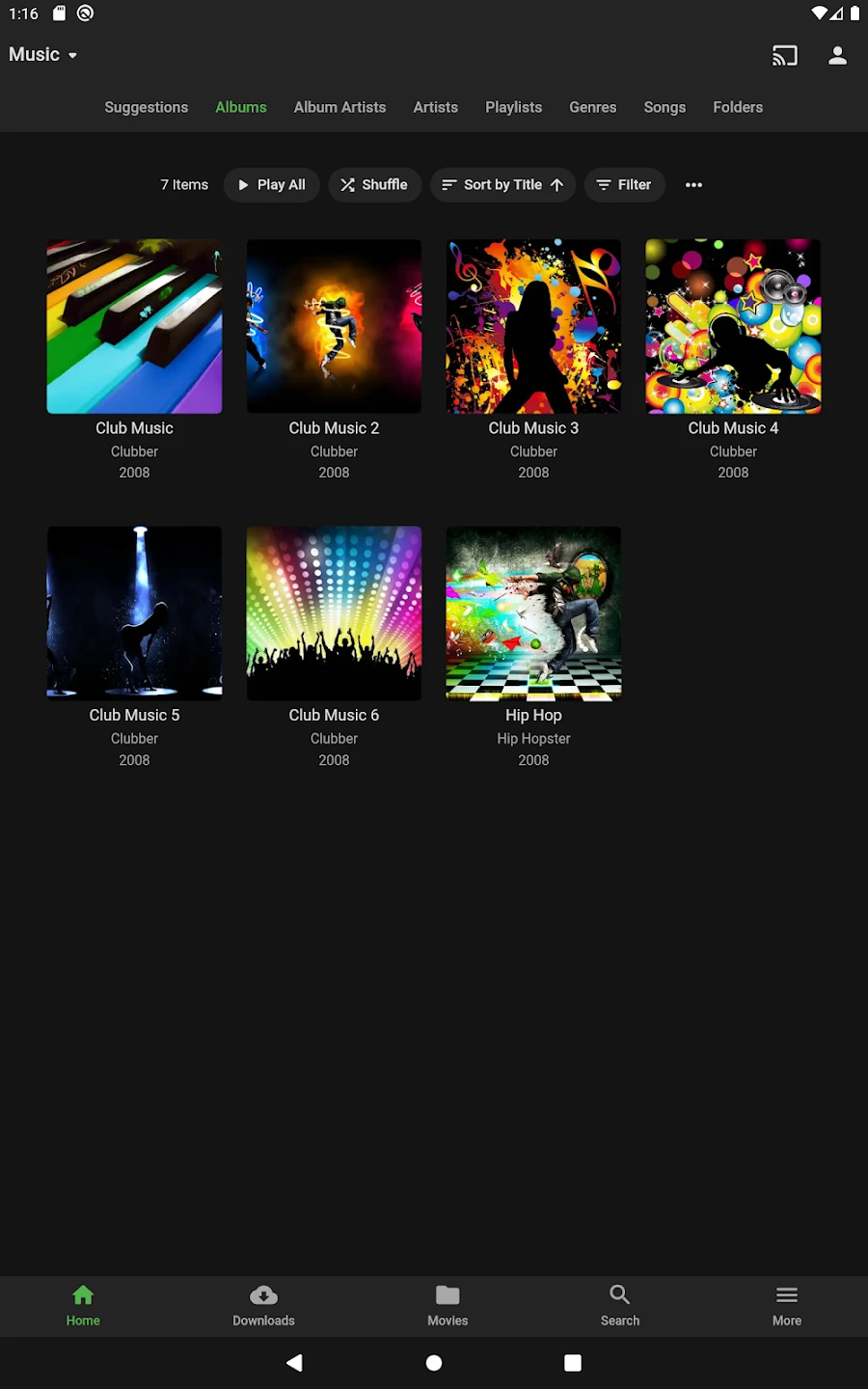Select the Genres tab
868x1389 pixels.
(x=592, y=107)
